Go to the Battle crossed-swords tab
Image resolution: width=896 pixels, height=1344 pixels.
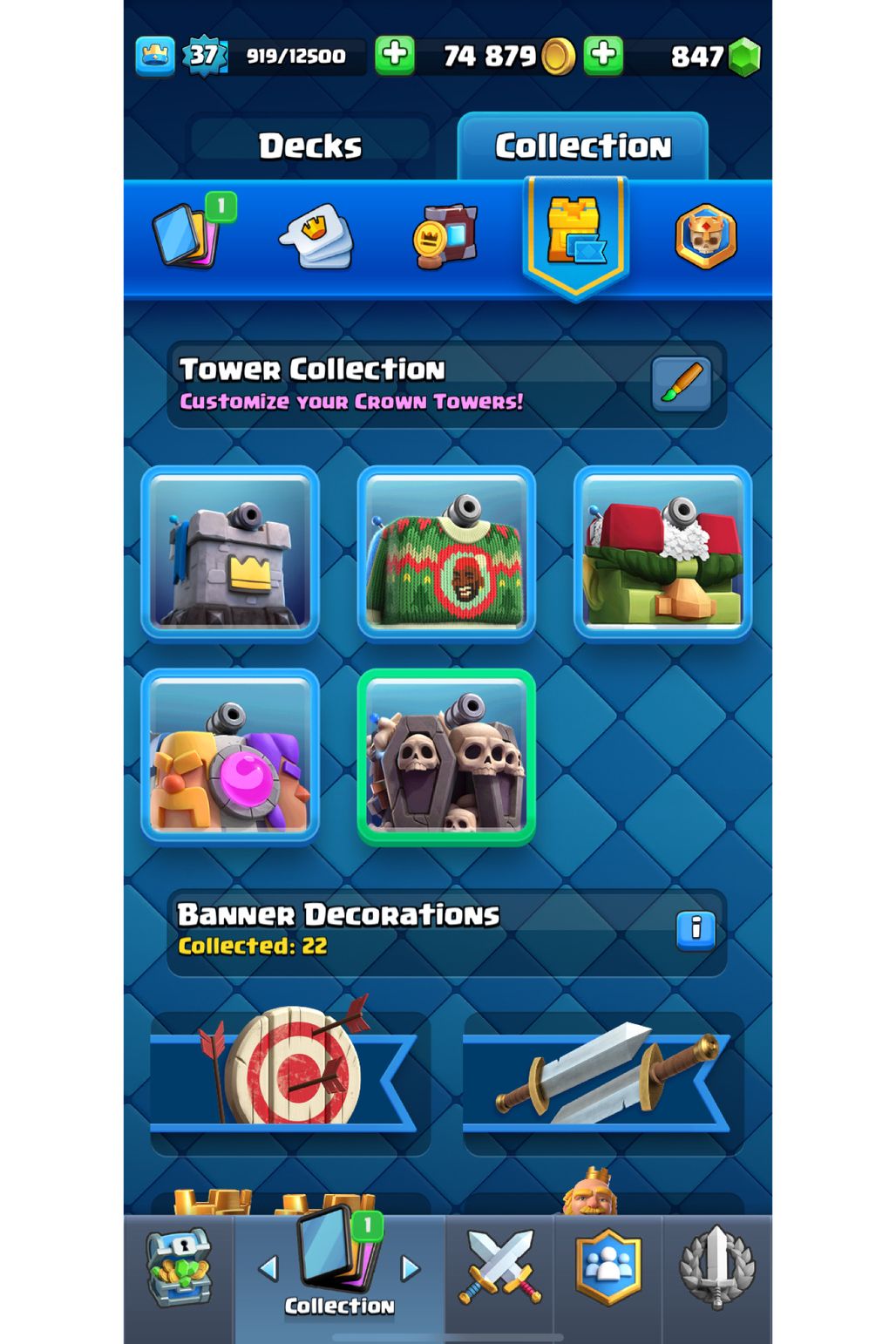pyautogui.click(x=499, y=1268)
